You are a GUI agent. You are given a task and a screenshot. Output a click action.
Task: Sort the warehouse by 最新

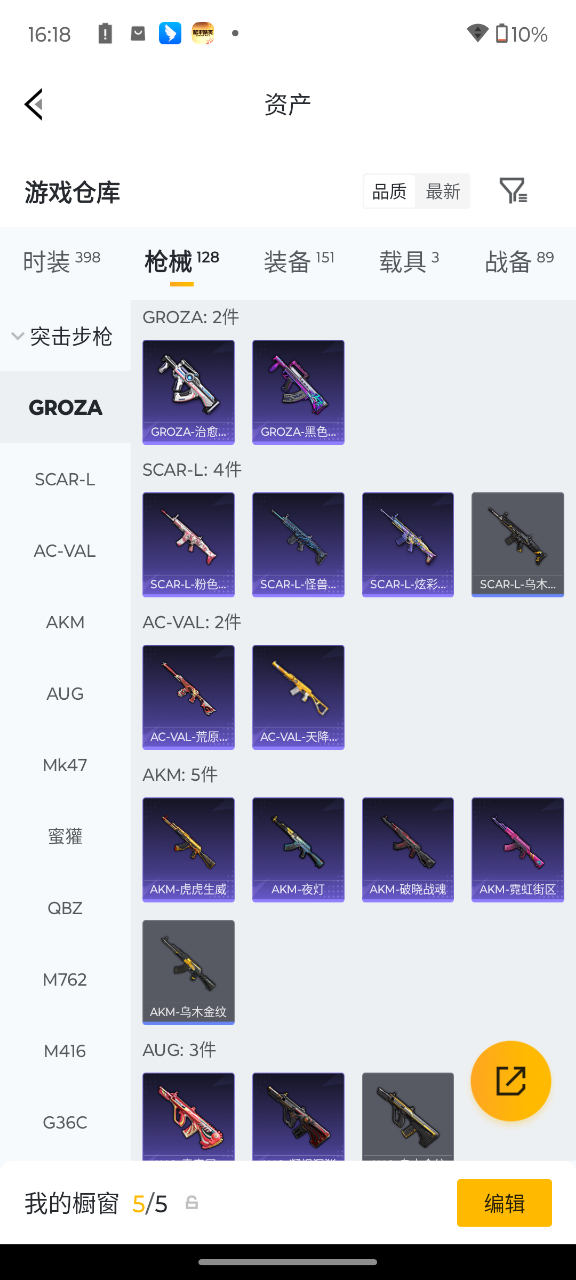coord(443,191)
